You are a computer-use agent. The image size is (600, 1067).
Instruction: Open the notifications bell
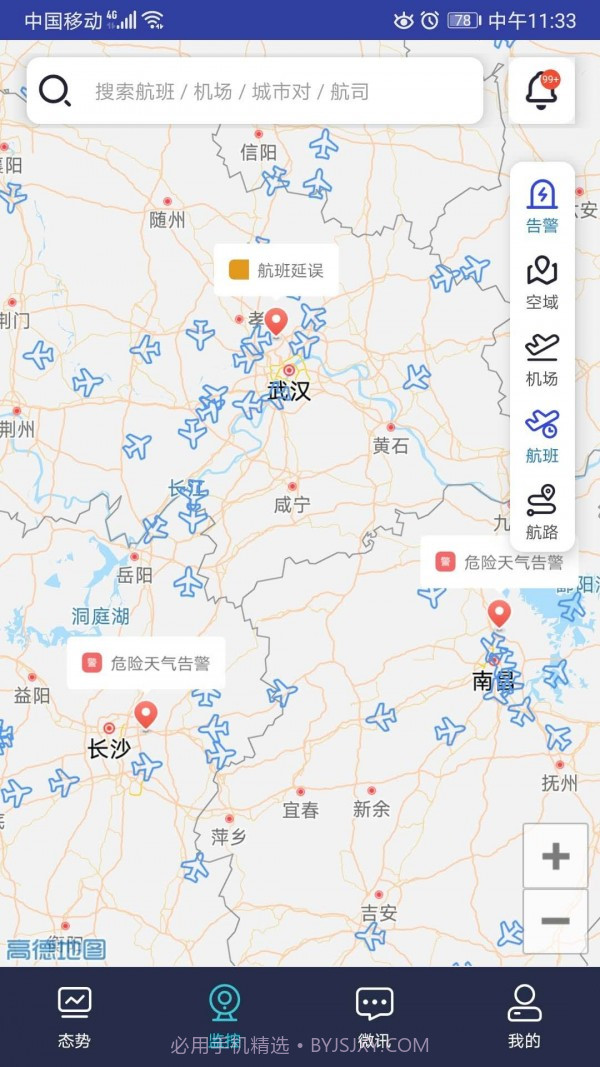(x=541, y=91)
